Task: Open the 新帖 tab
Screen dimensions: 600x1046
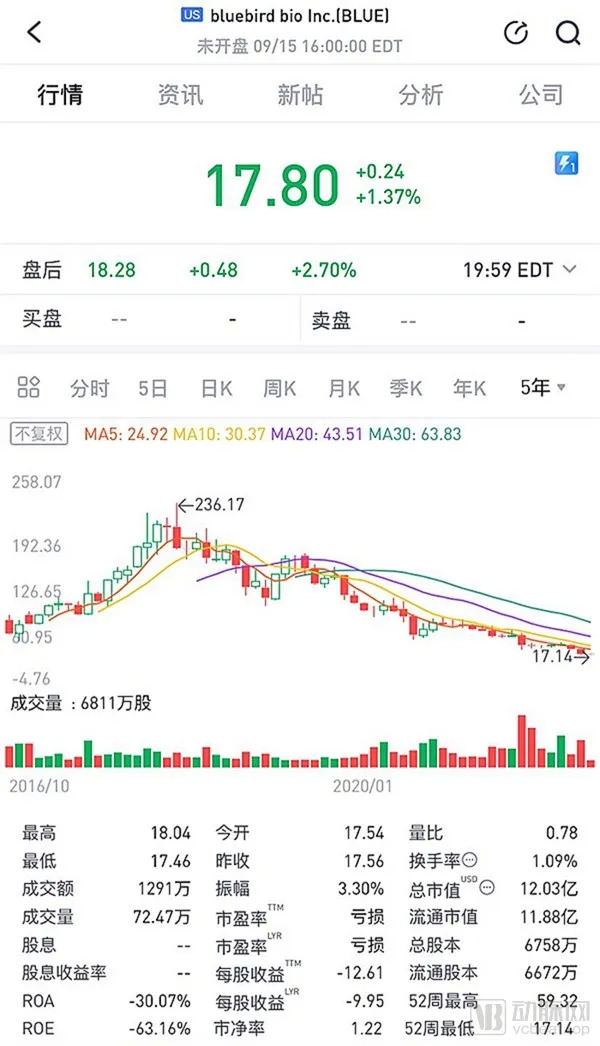Action: click(x=300, y=95)
